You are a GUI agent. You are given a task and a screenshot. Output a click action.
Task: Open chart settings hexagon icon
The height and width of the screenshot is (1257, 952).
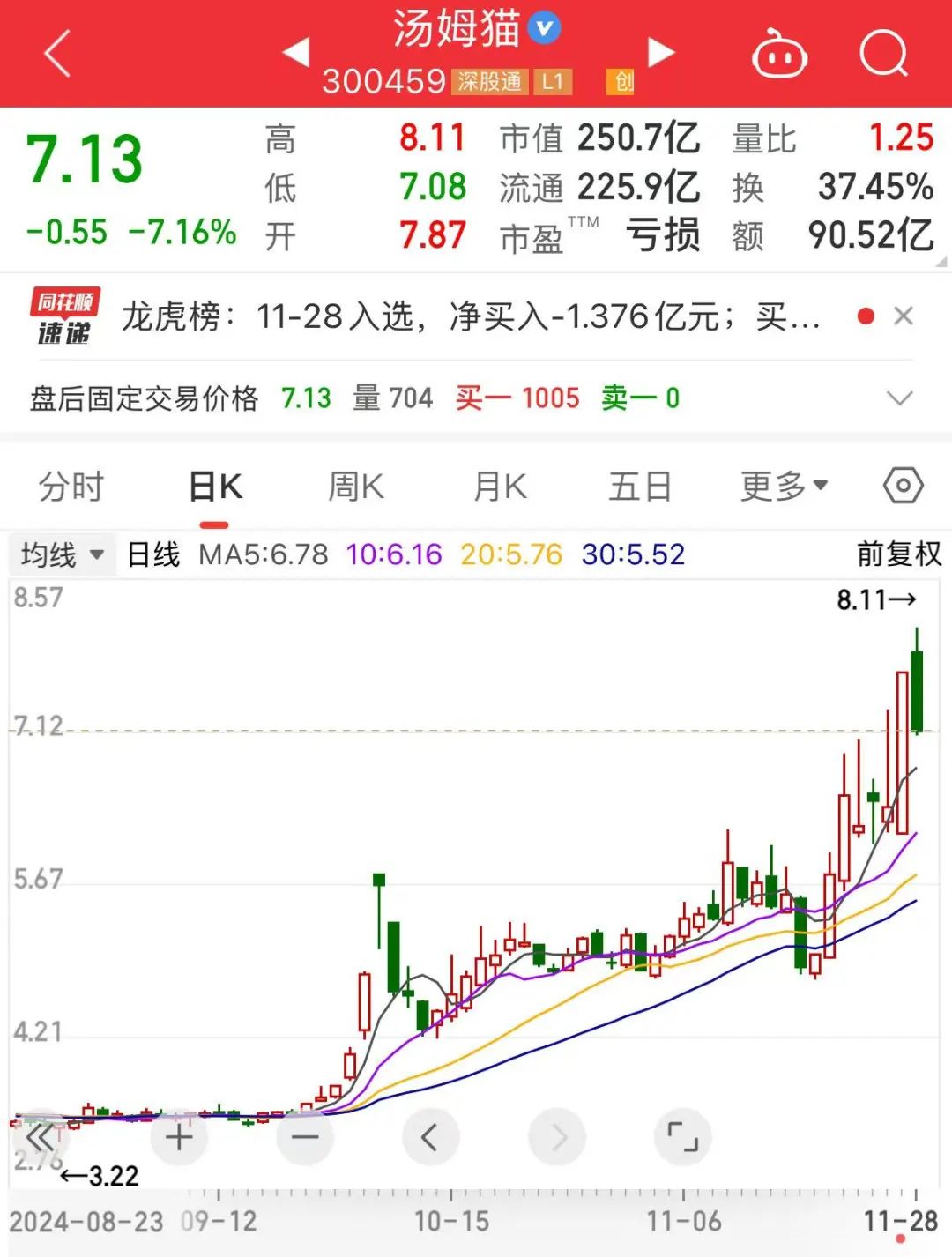[x=903, y=486]
